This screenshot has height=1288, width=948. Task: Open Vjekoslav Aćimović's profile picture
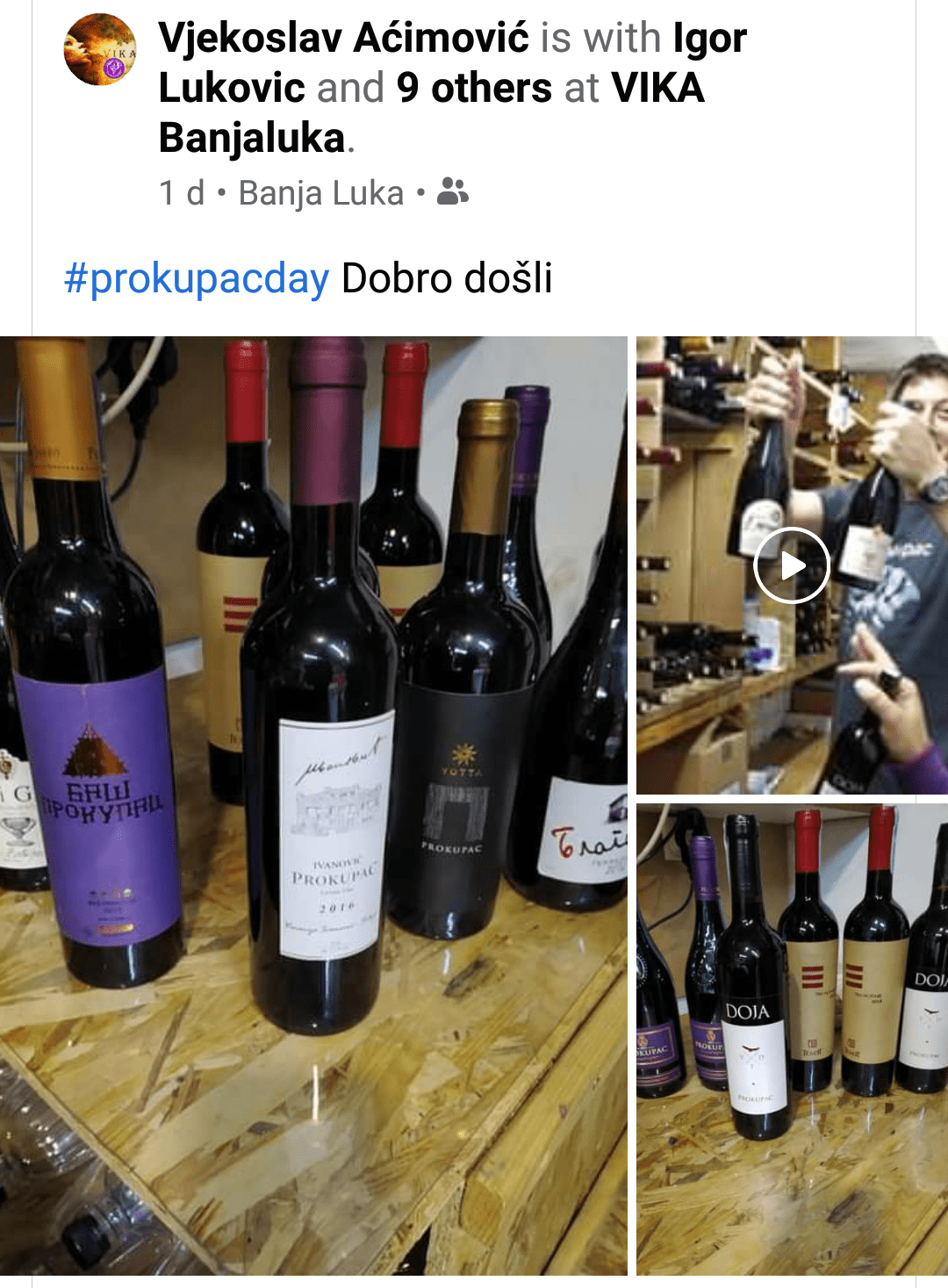coord(100,49)
